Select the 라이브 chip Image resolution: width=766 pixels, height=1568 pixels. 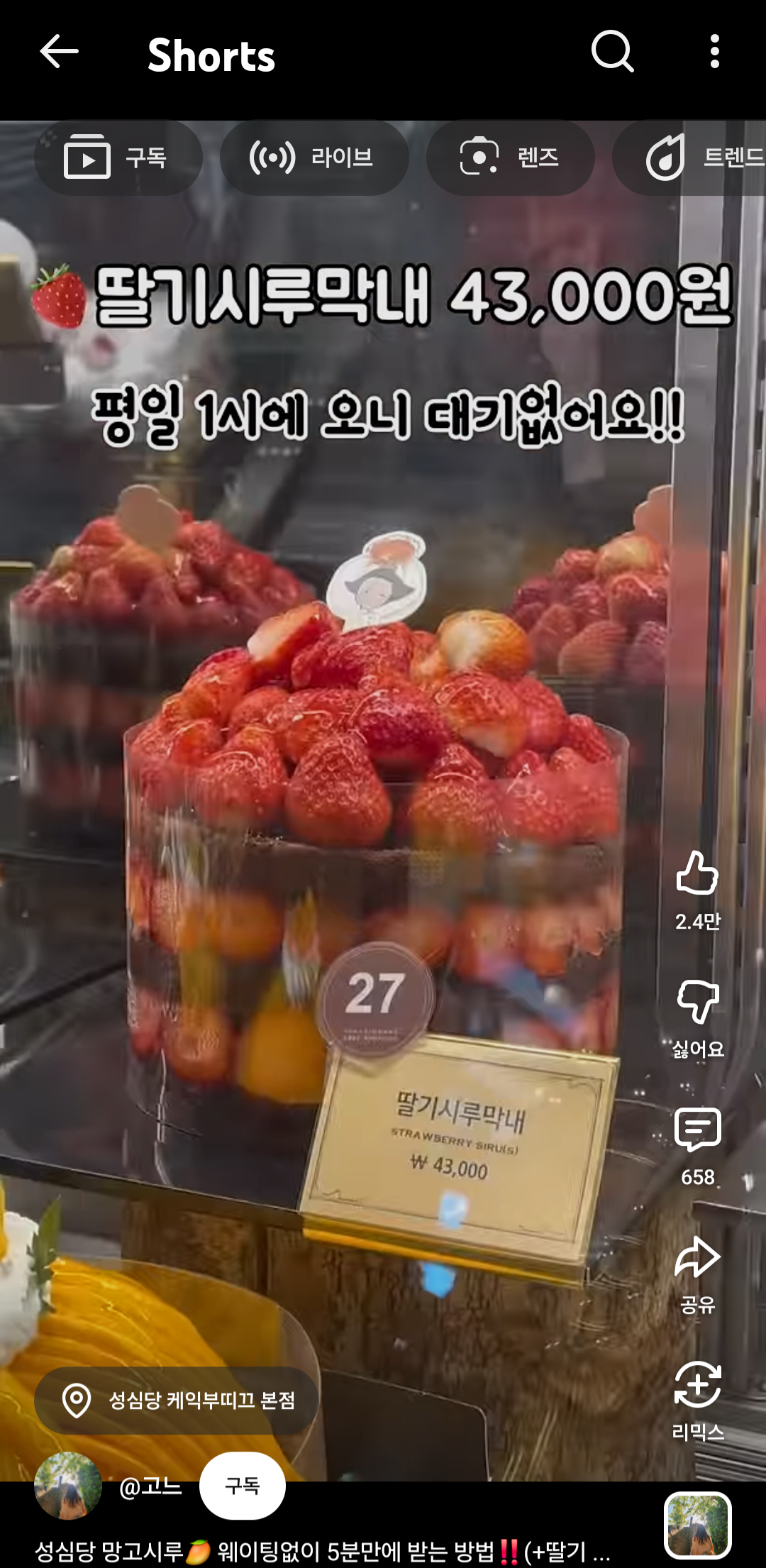pyautogui.click(x=314, y=158)
